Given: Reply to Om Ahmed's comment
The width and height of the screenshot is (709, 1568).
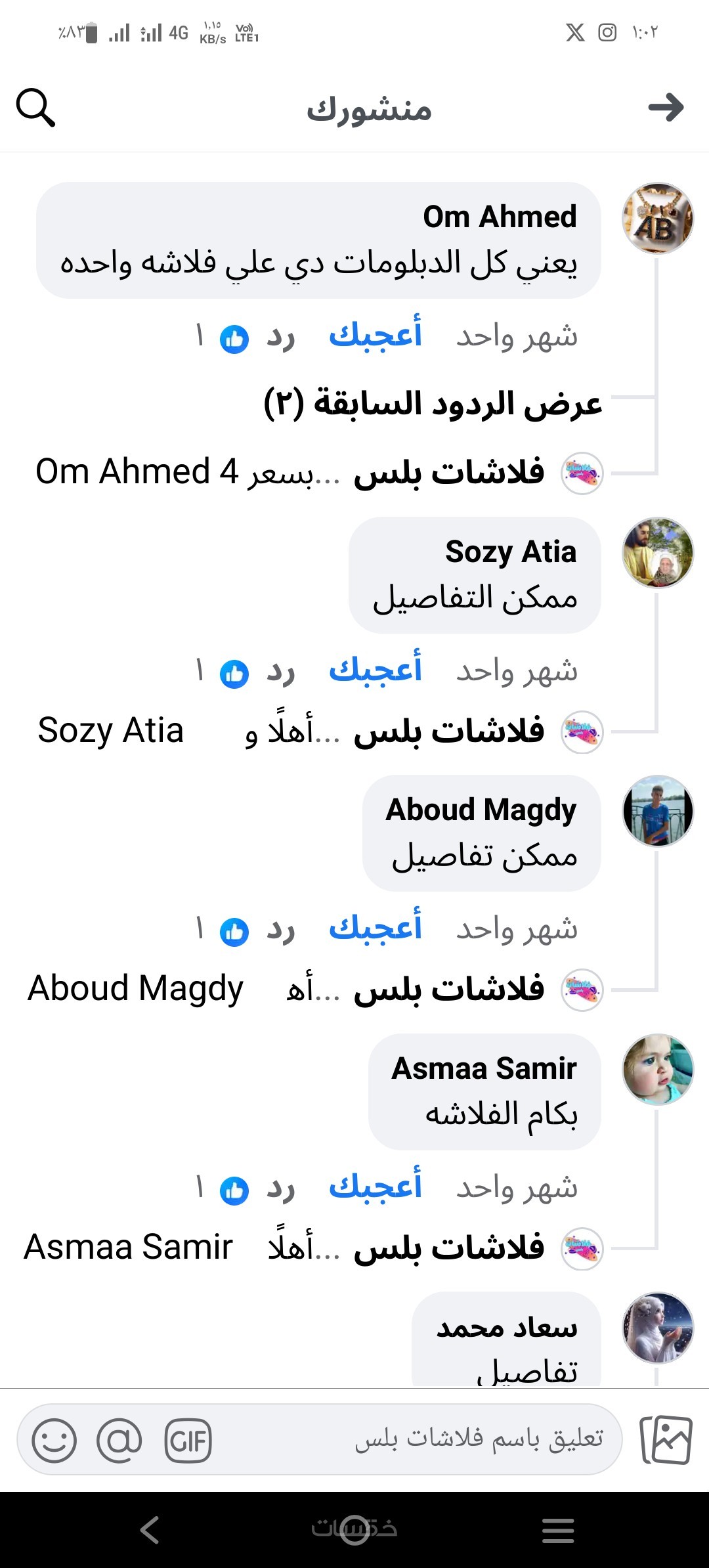Looking at the screenshot, I should coord(281,338).
